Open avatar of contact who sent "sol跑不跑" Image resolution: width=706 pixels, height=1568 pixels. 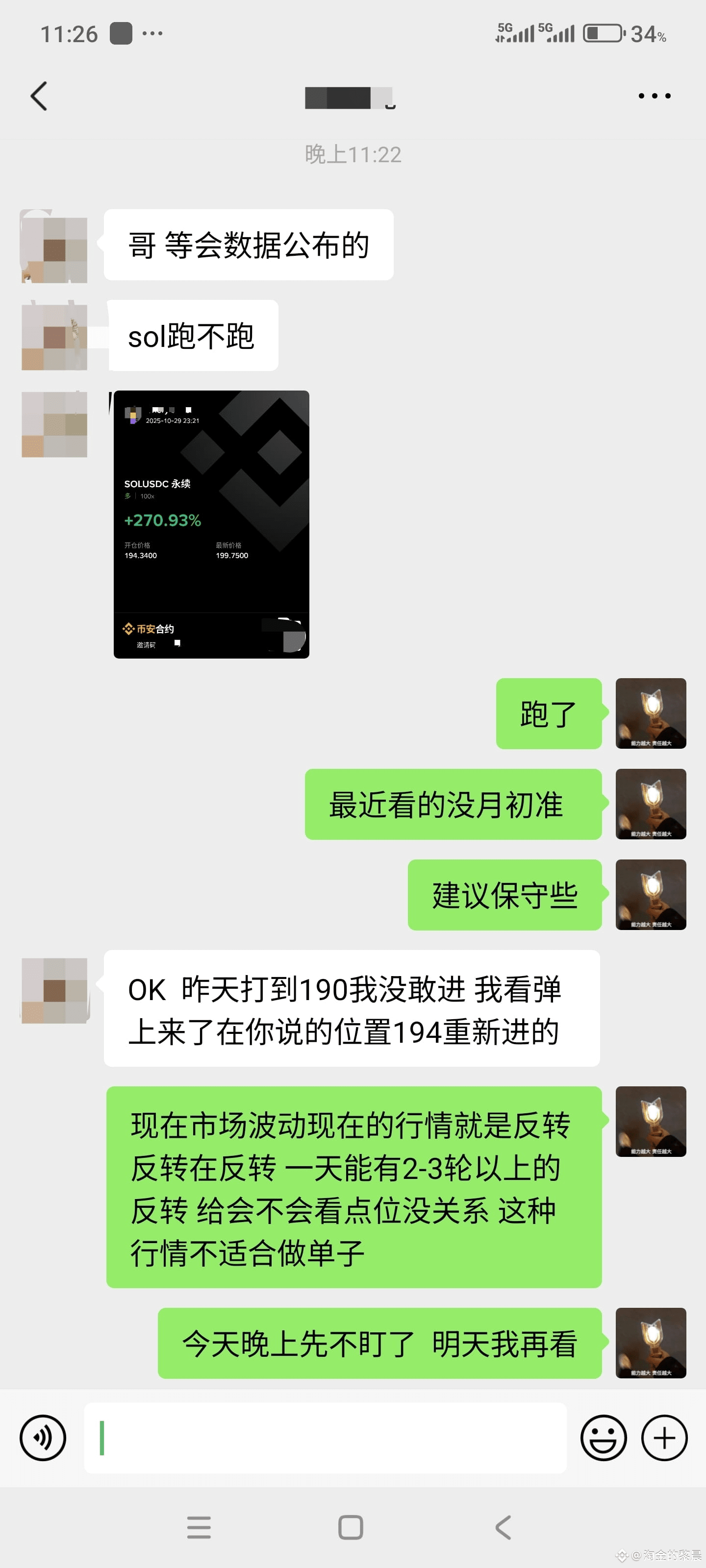coord(54,336)
